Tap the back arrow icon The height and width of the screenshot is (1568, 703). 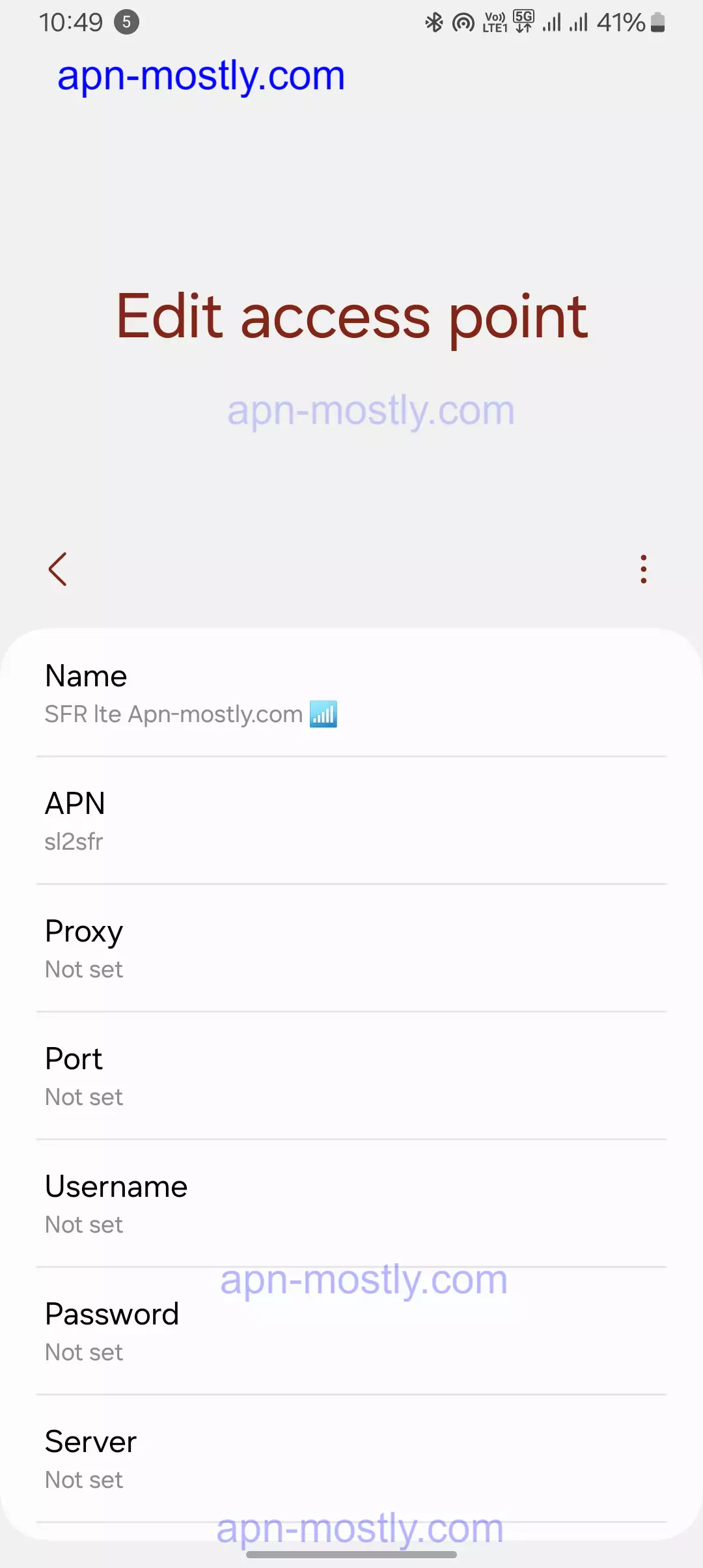(x=58, y=569)
